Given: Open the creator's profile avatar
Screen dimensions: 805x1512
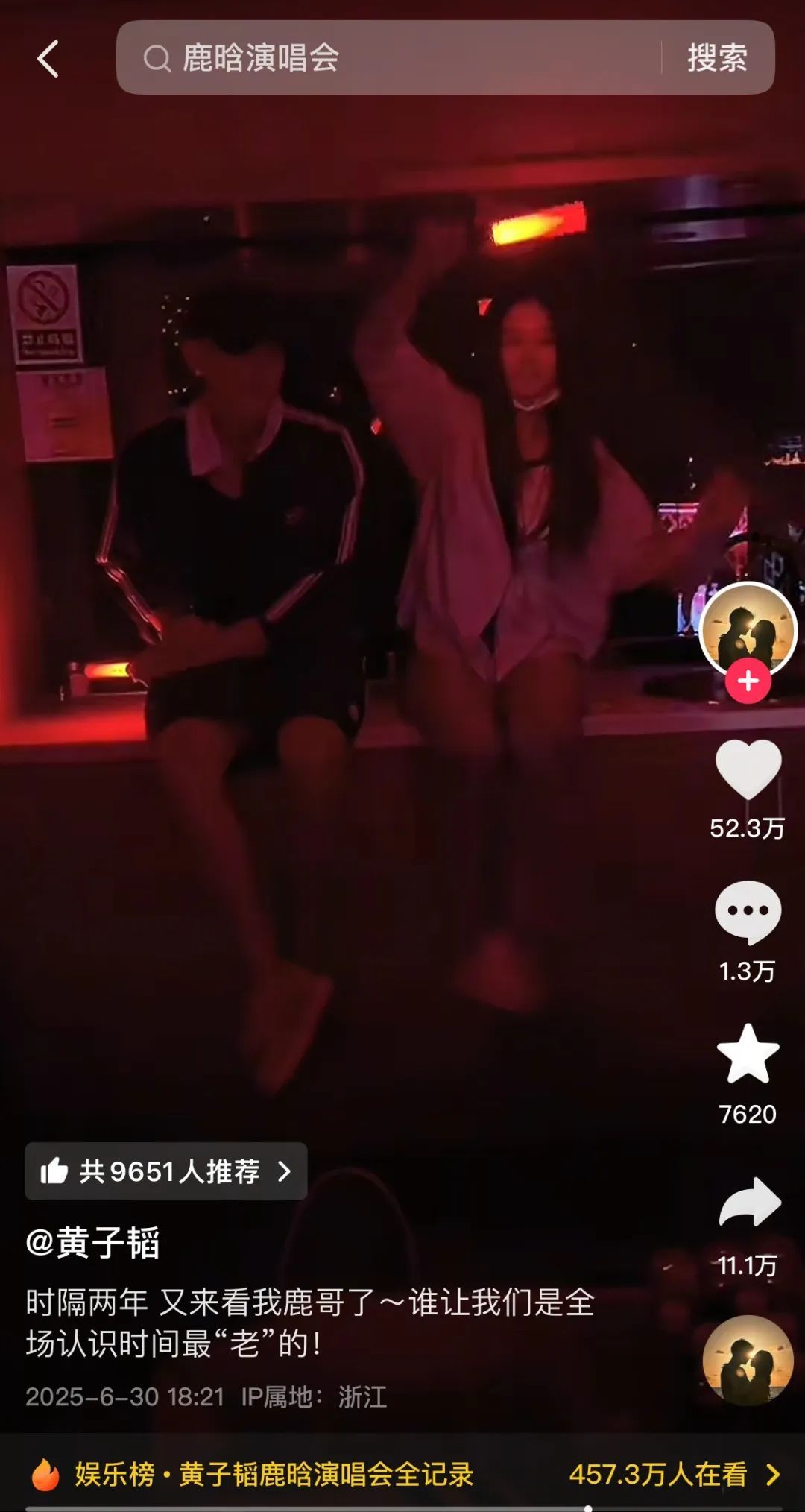Looking at the screenshot, I should [748, 629].
